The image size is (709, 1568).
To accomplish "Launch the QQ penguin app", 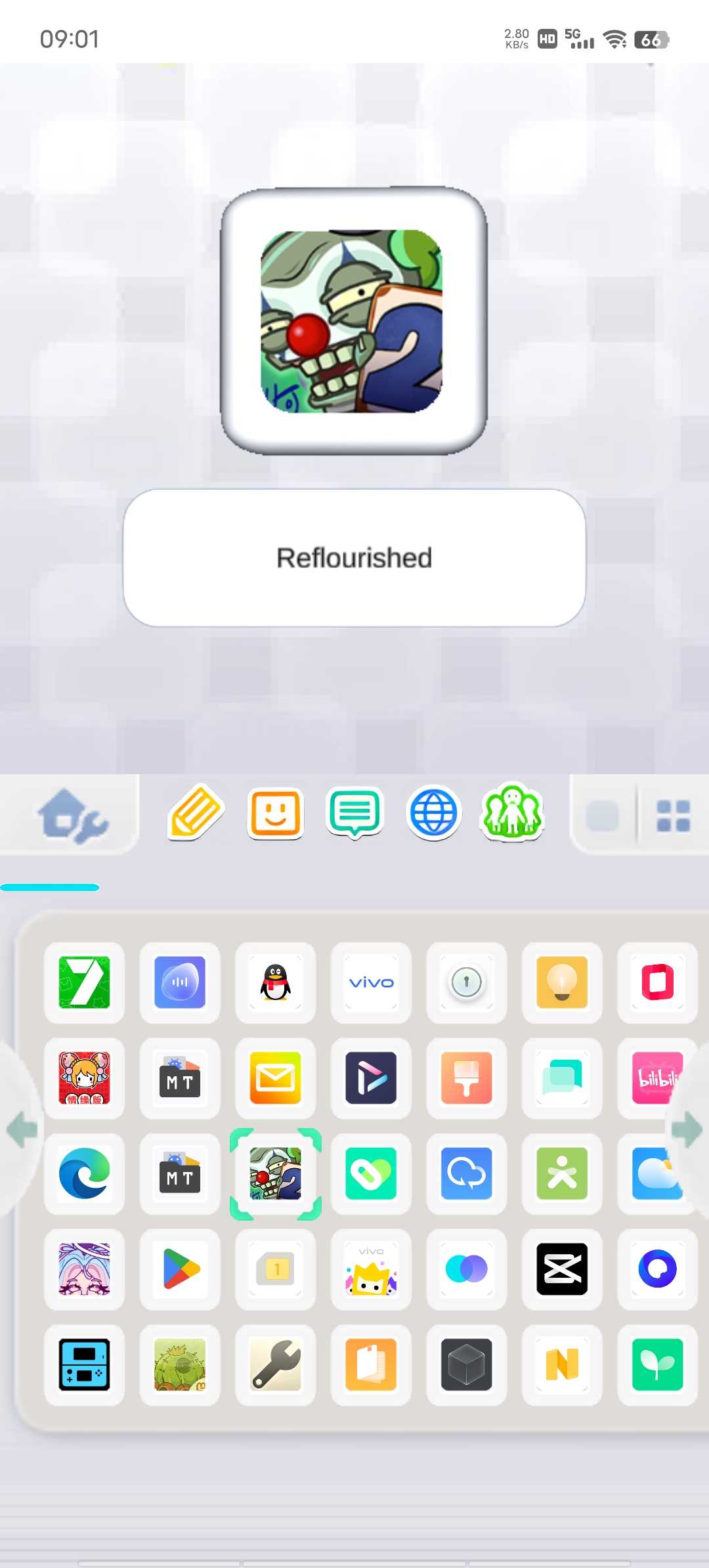I will click(x=276, y=982).
